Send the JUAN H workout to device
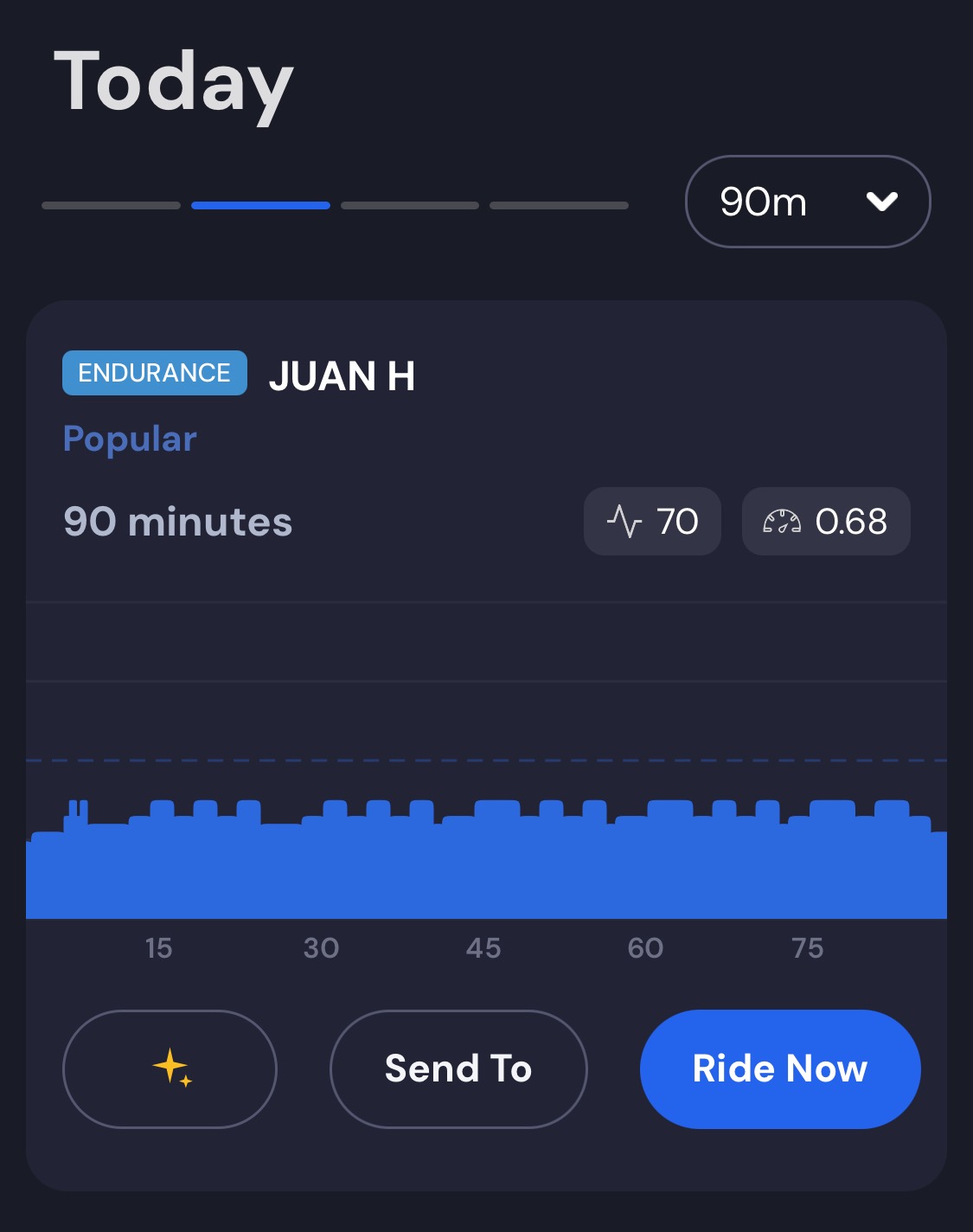The image size is (973, 1232). click(x=458, y=1068)
